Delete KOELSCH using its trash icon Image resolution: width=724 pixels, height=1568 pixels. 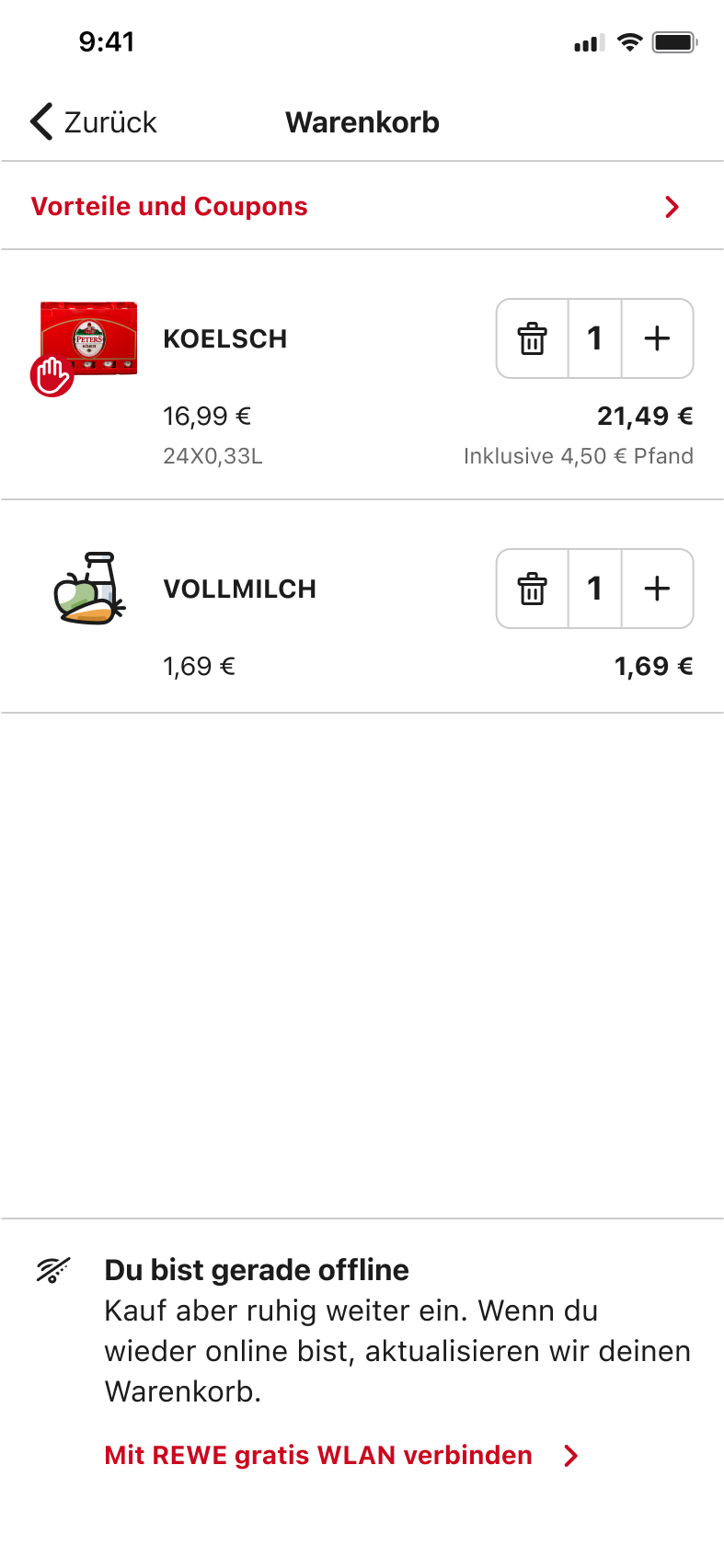click(532, 338)
